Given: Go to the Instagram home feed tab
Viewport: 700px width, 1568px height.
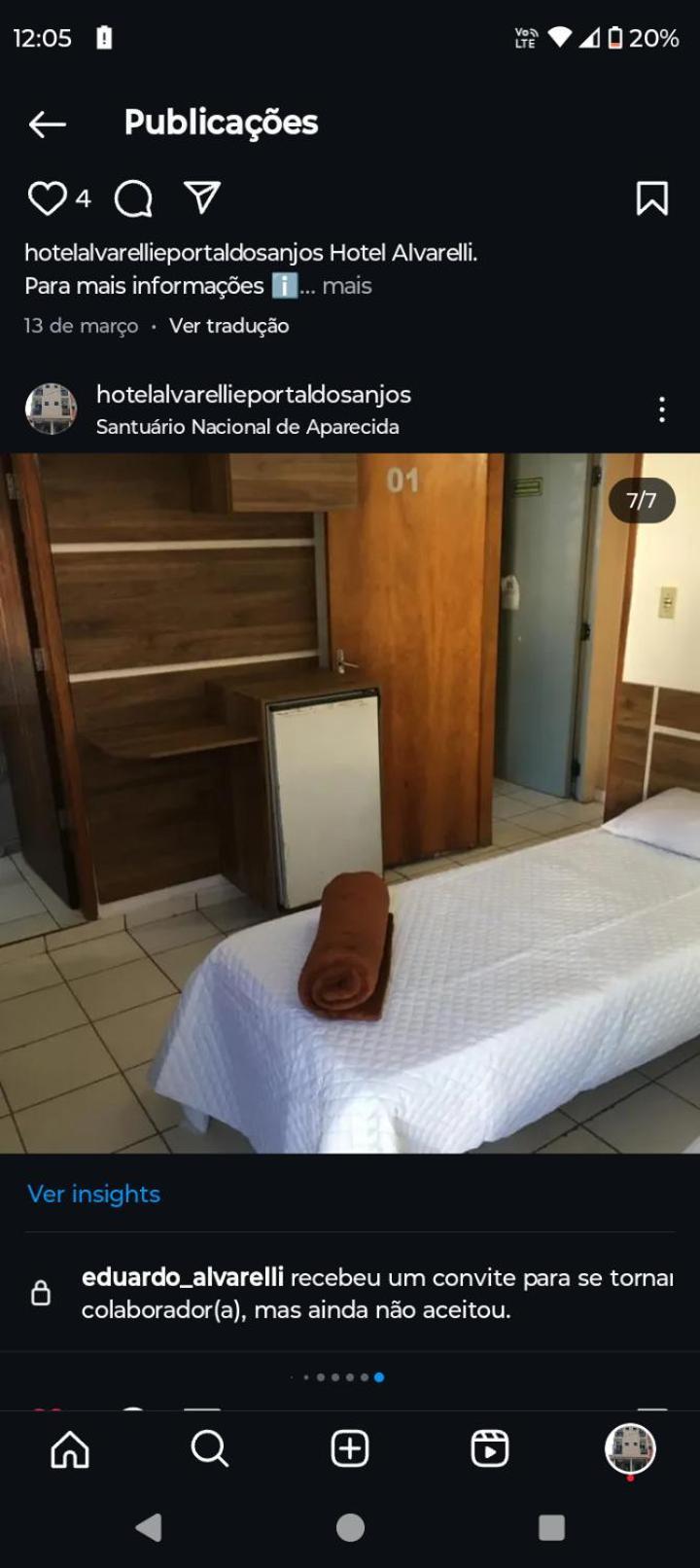Looking at the screenshot, I should (70, 1448).
